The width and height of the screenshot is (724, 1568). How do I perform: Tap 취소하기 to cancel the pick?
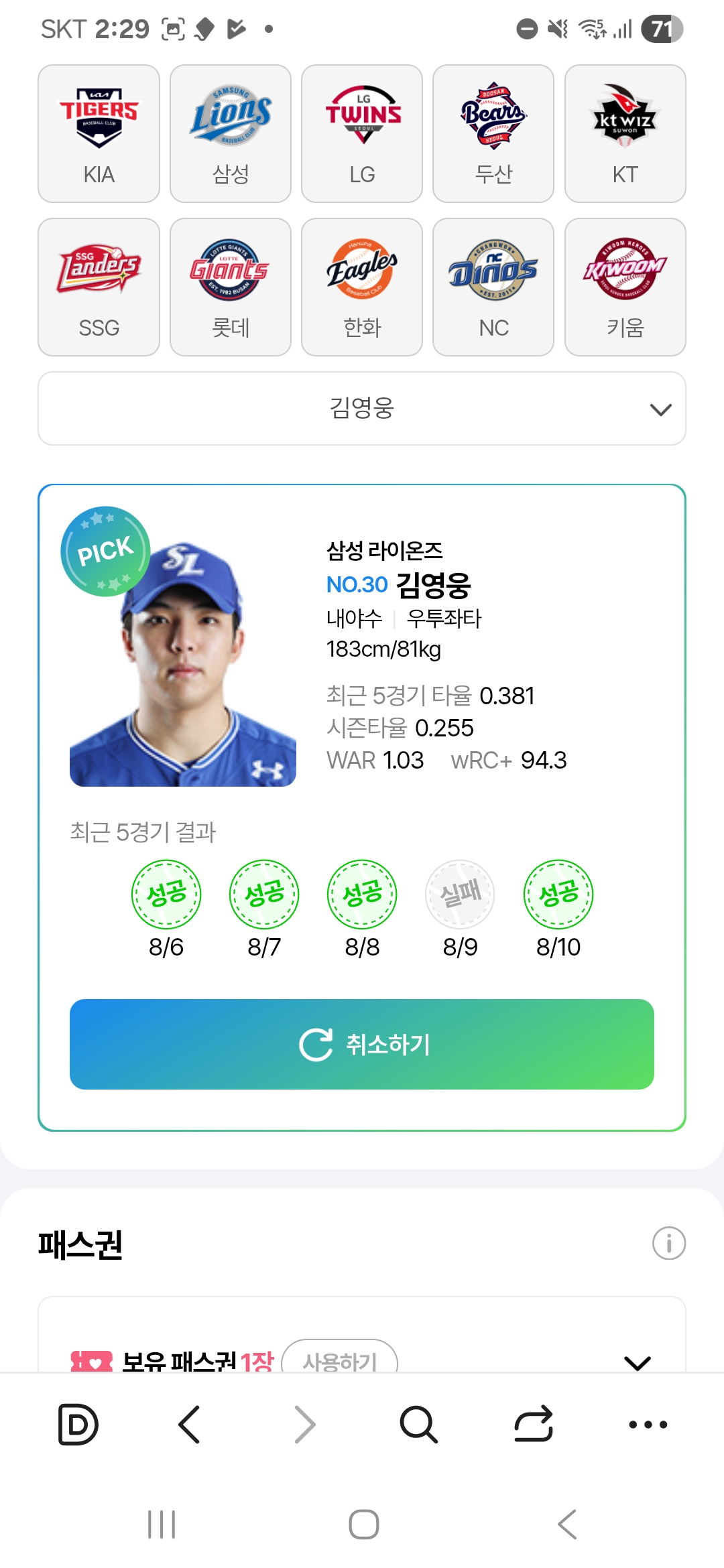pyautogui.click(x=362, y=1044)
